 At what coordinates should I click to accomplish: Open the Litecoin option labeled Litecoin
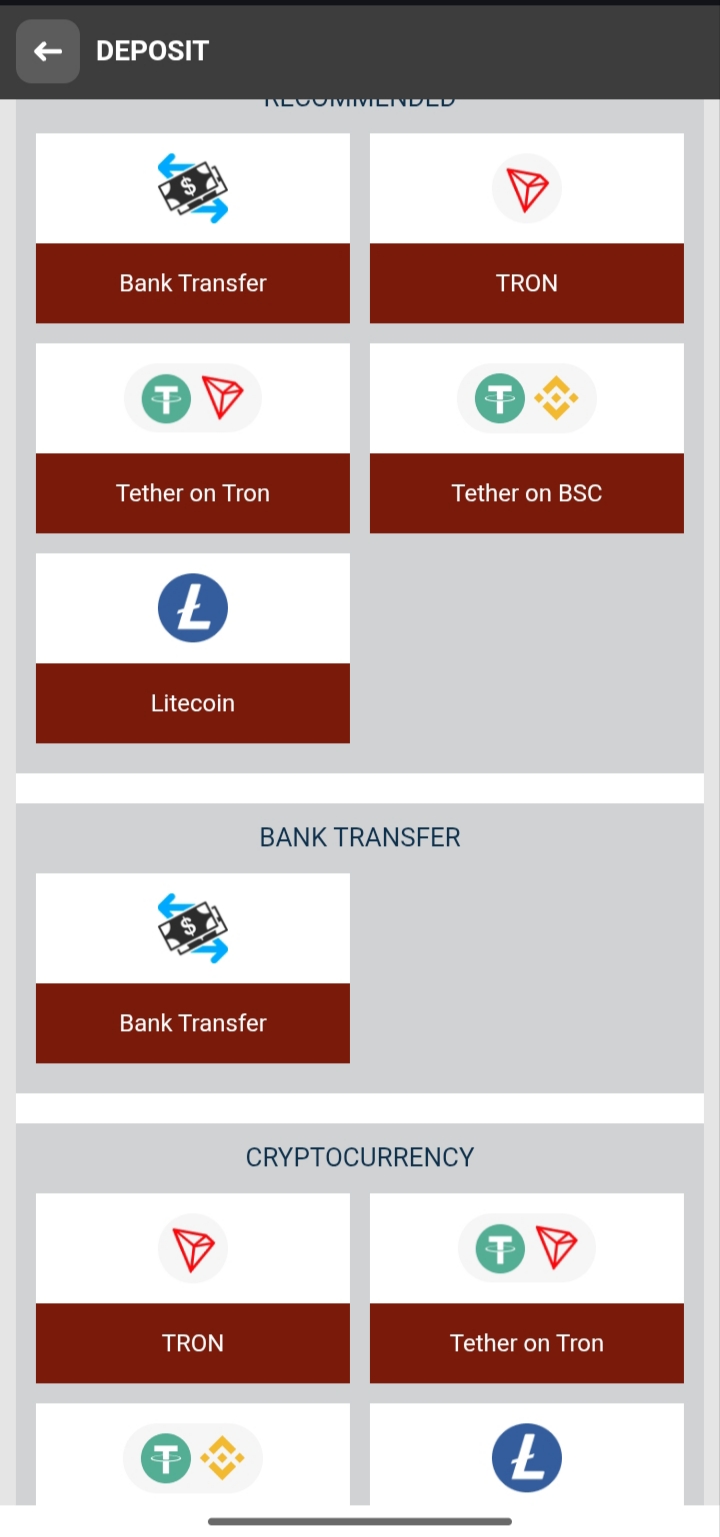193,648
